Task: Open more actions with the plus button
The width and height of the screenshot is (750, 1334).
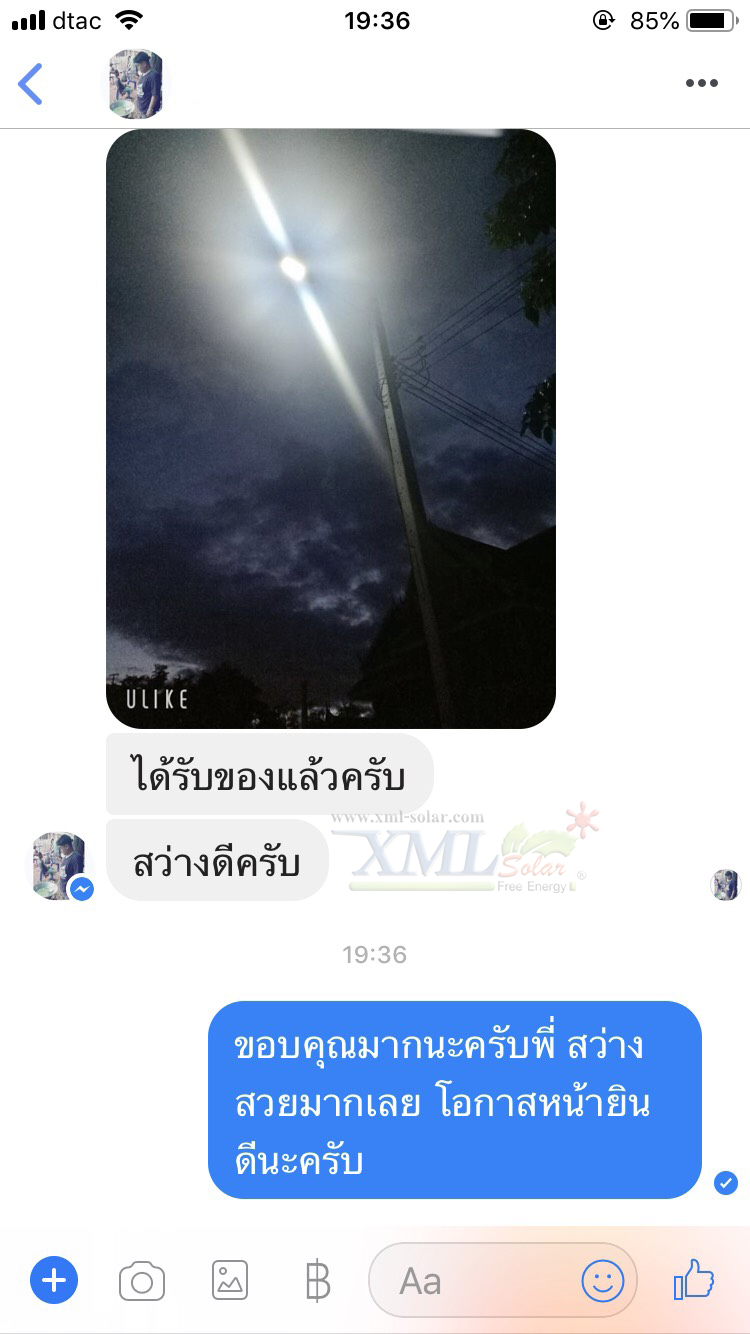Action: (x=54, y=1280)
